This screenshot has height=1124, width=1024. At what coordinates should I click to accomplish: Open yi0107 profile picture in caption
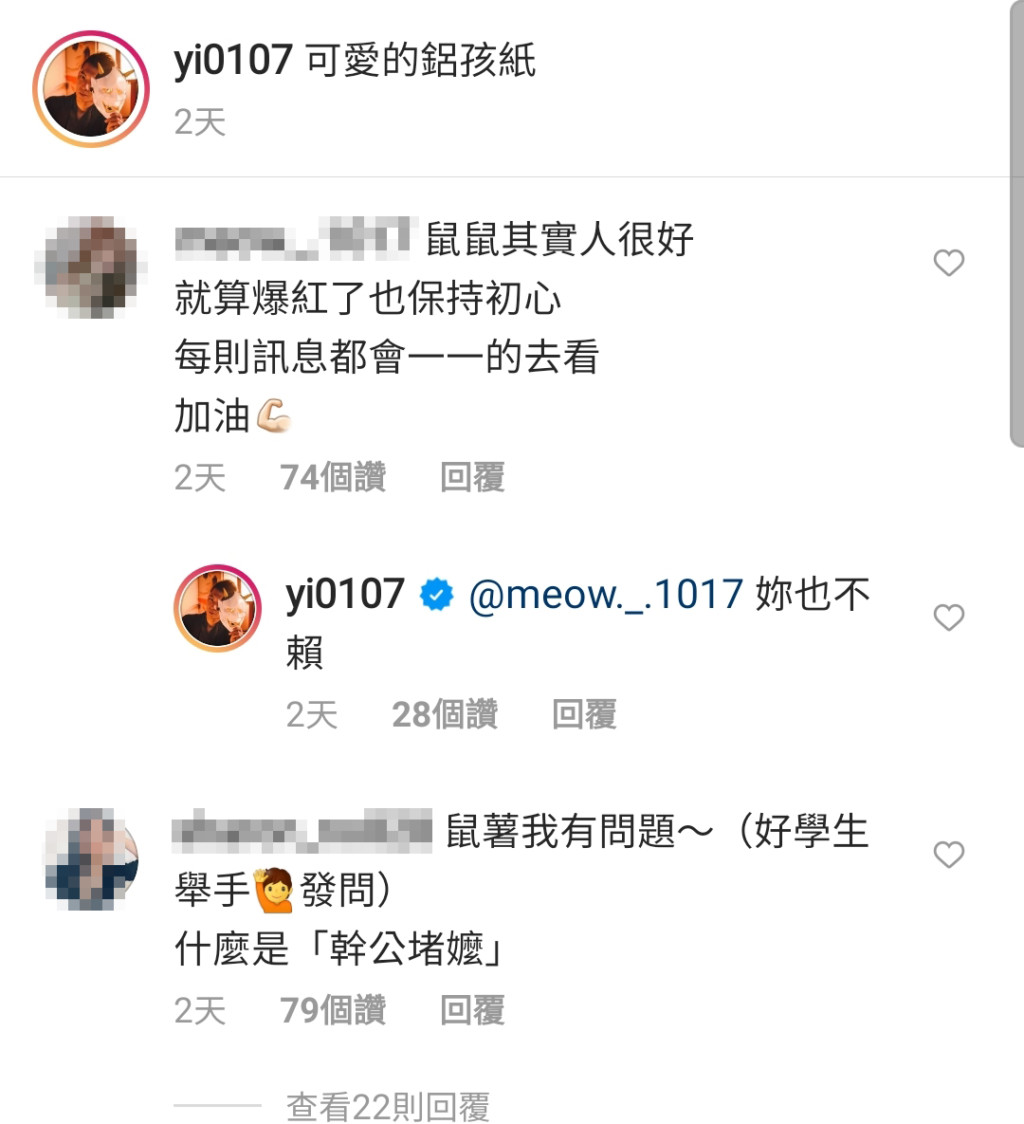click(91, 89)
